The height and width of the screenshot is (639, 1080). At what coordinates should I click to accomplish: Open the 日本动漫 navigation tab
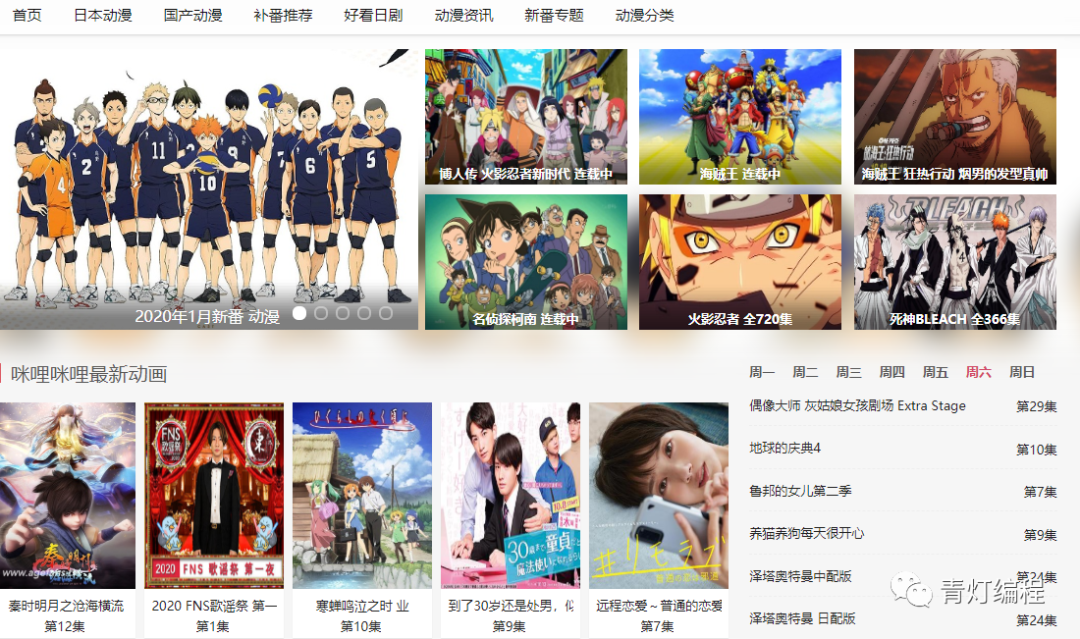(x=103, y=16)
